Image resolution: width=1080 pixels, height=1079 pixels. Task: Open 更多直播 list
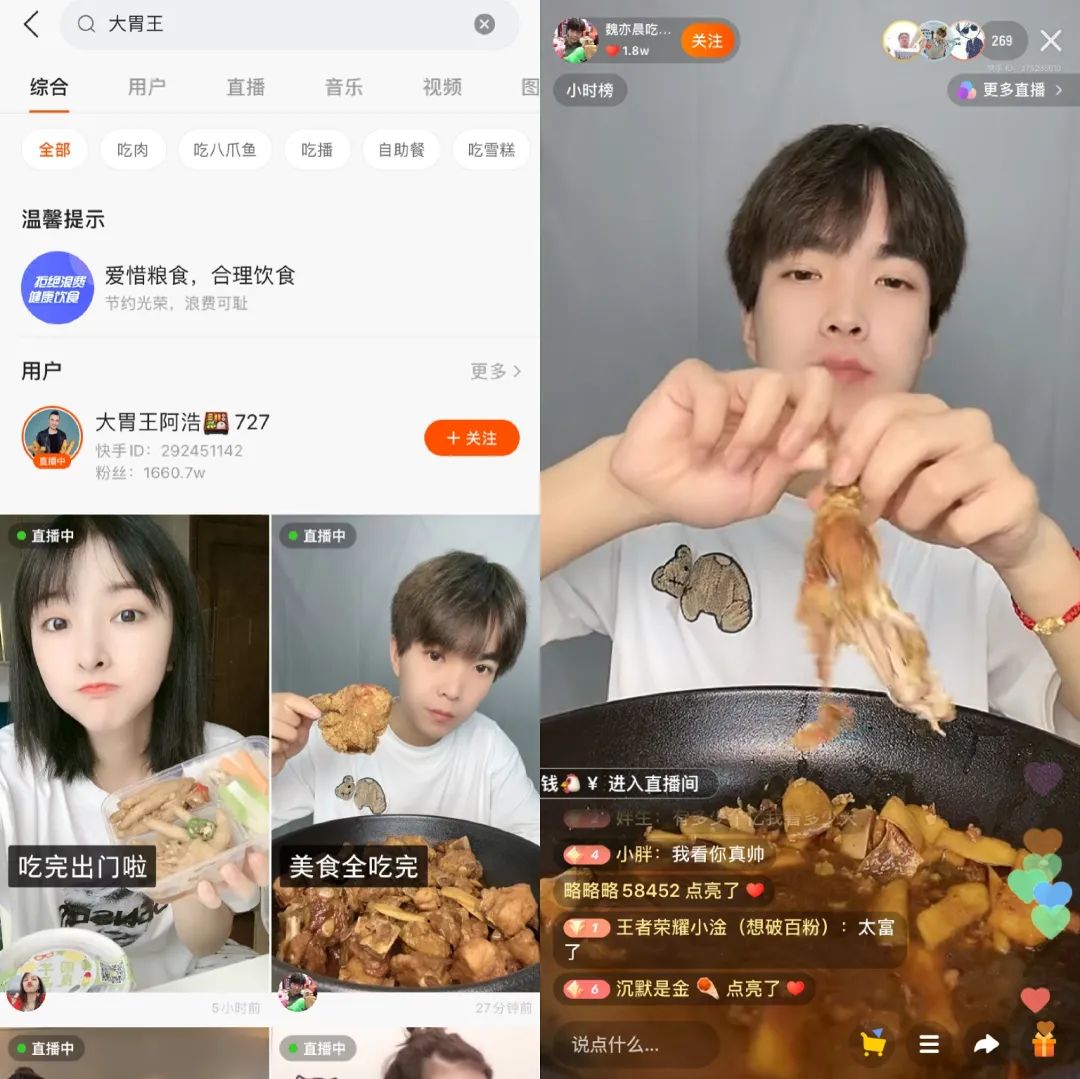pos(1012,90)
